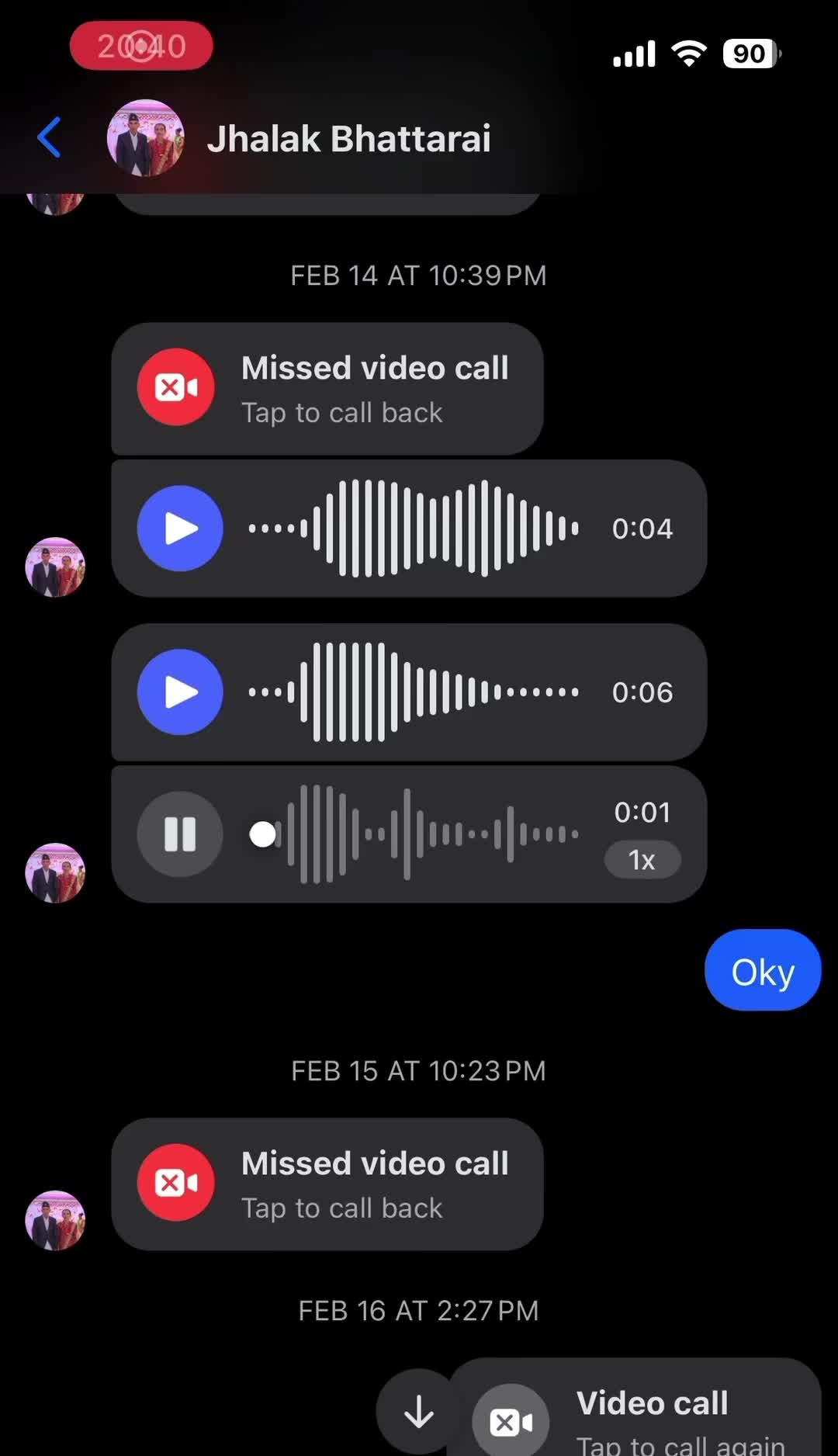The height and width of the screenshot is (1456, 838).
Task: Change playback speed from 1x
Action: pyautogui.click(x=642, y=860)
